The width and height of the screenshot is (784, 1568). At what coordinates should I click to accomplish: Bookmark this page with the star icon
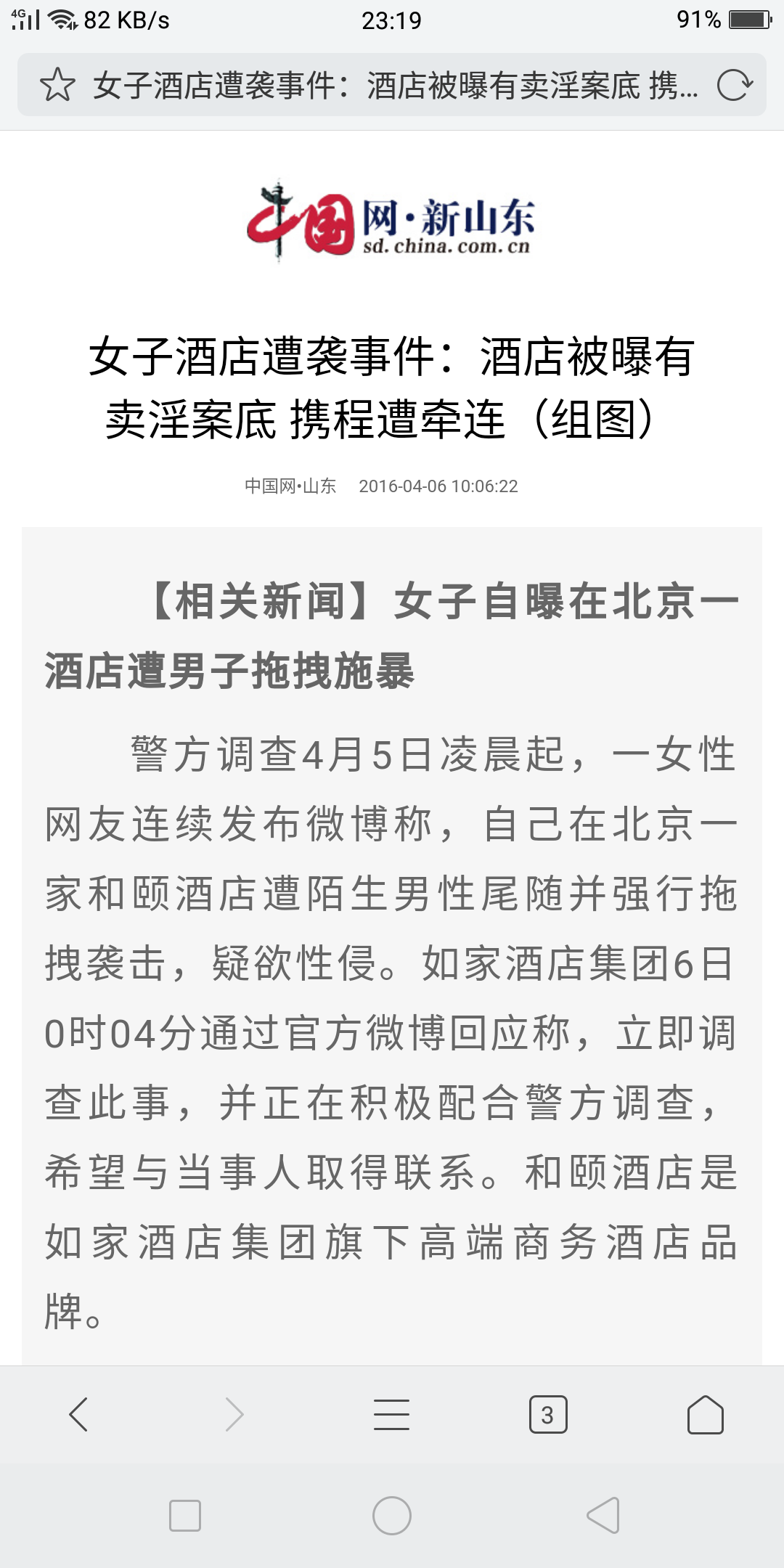pos(57,85)
